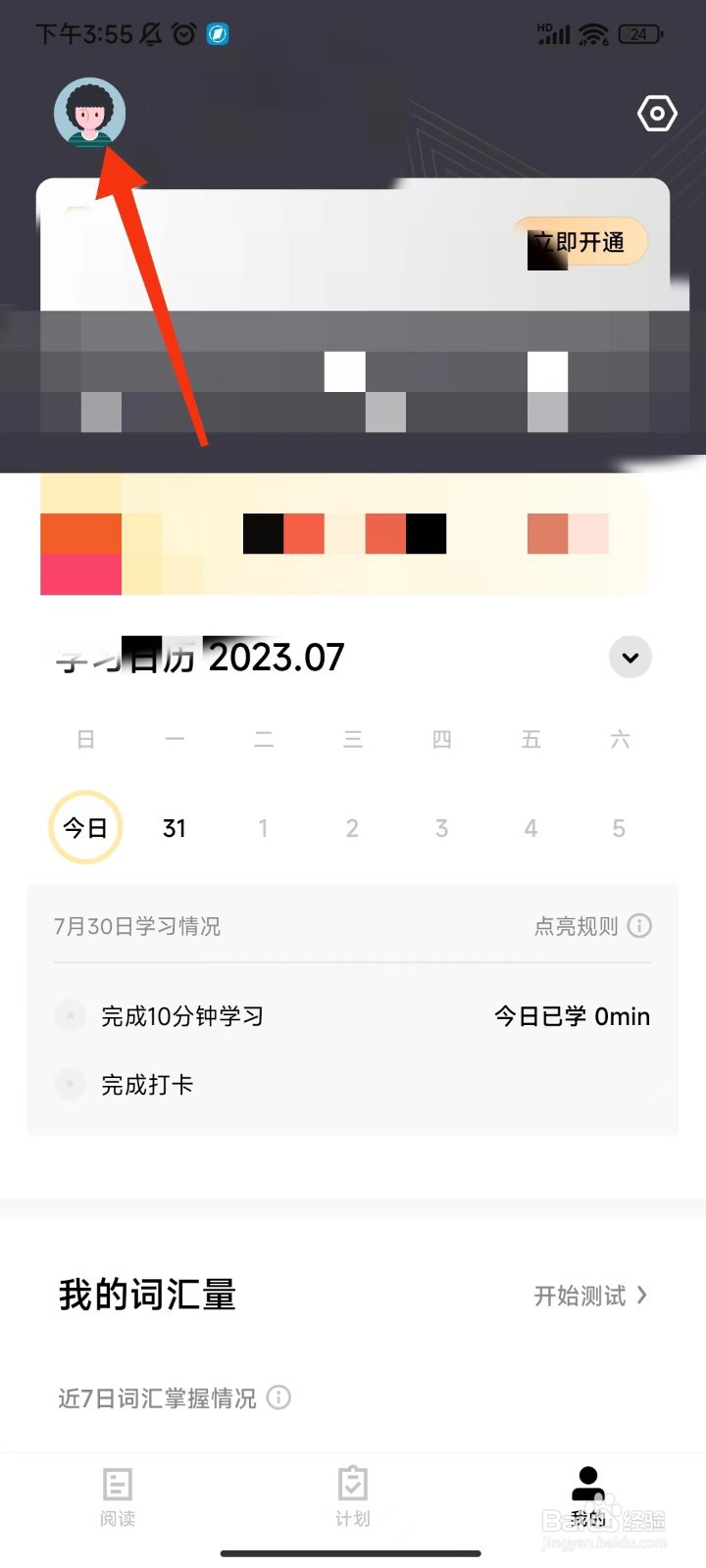Select 今日 on the calendar
706x1568 pixels.
[x=84, y=827]
